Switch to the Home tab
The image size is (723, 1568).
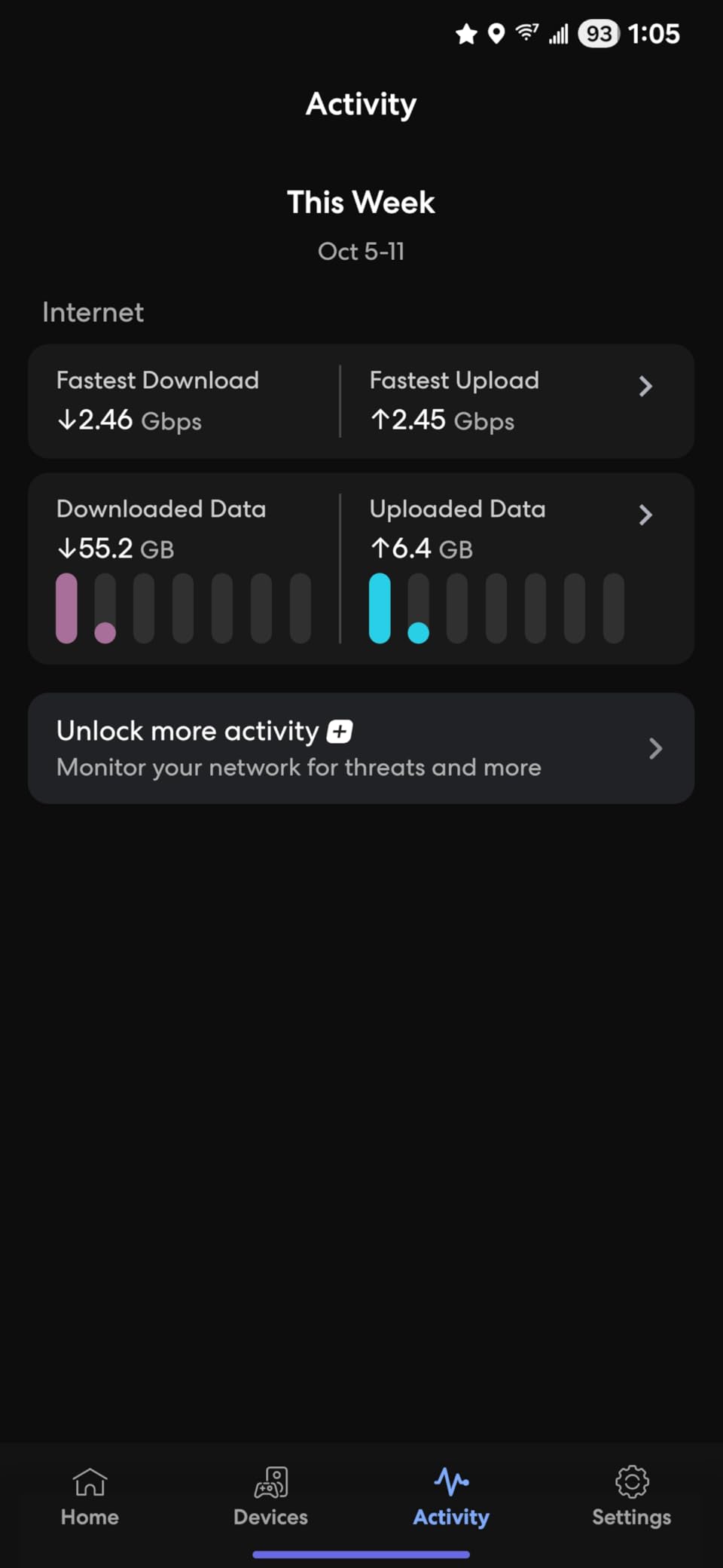(x=90, y=1497)
